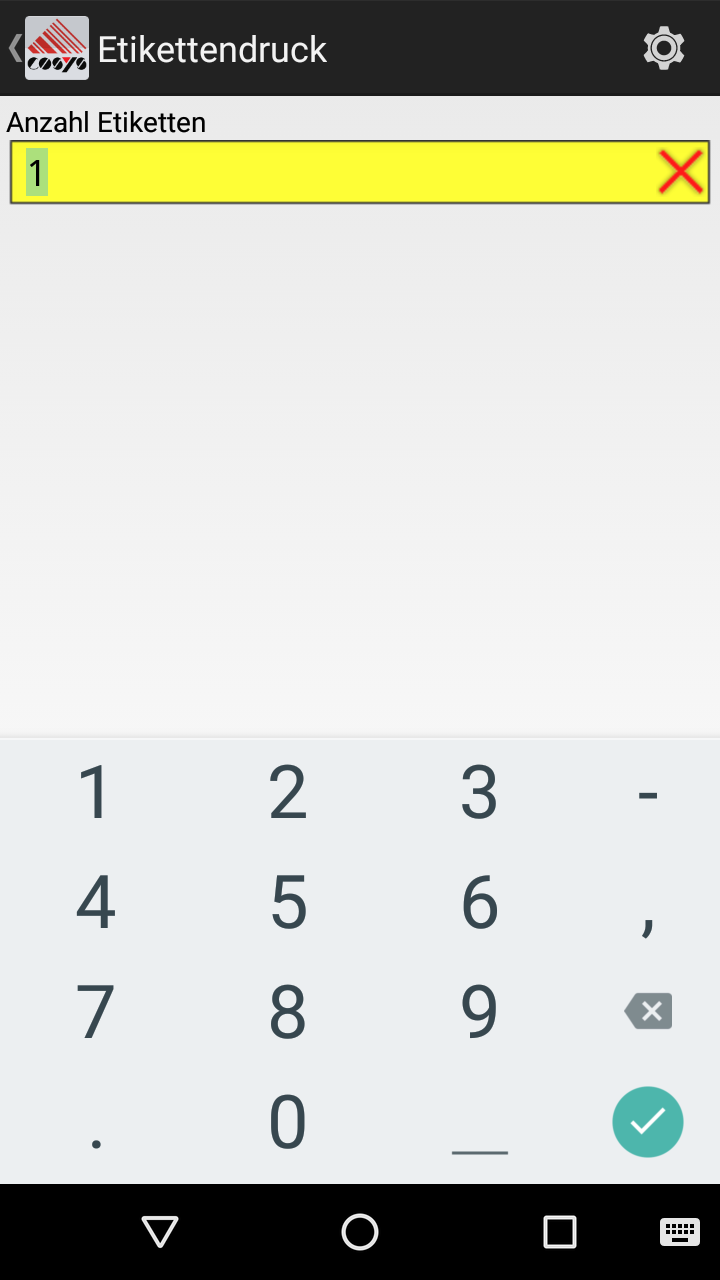
Task: Tap the 0 key
Action: pos(288,1122)
